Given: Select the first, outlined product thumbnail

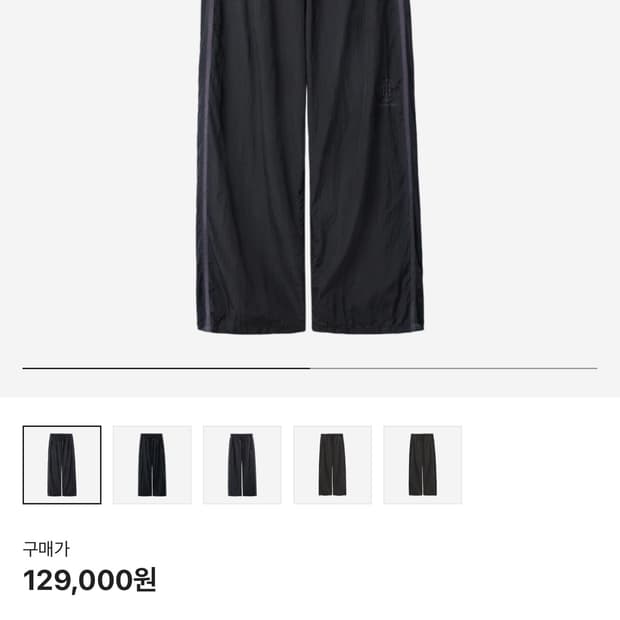Looking at the screenshot, I should (62, 465).
